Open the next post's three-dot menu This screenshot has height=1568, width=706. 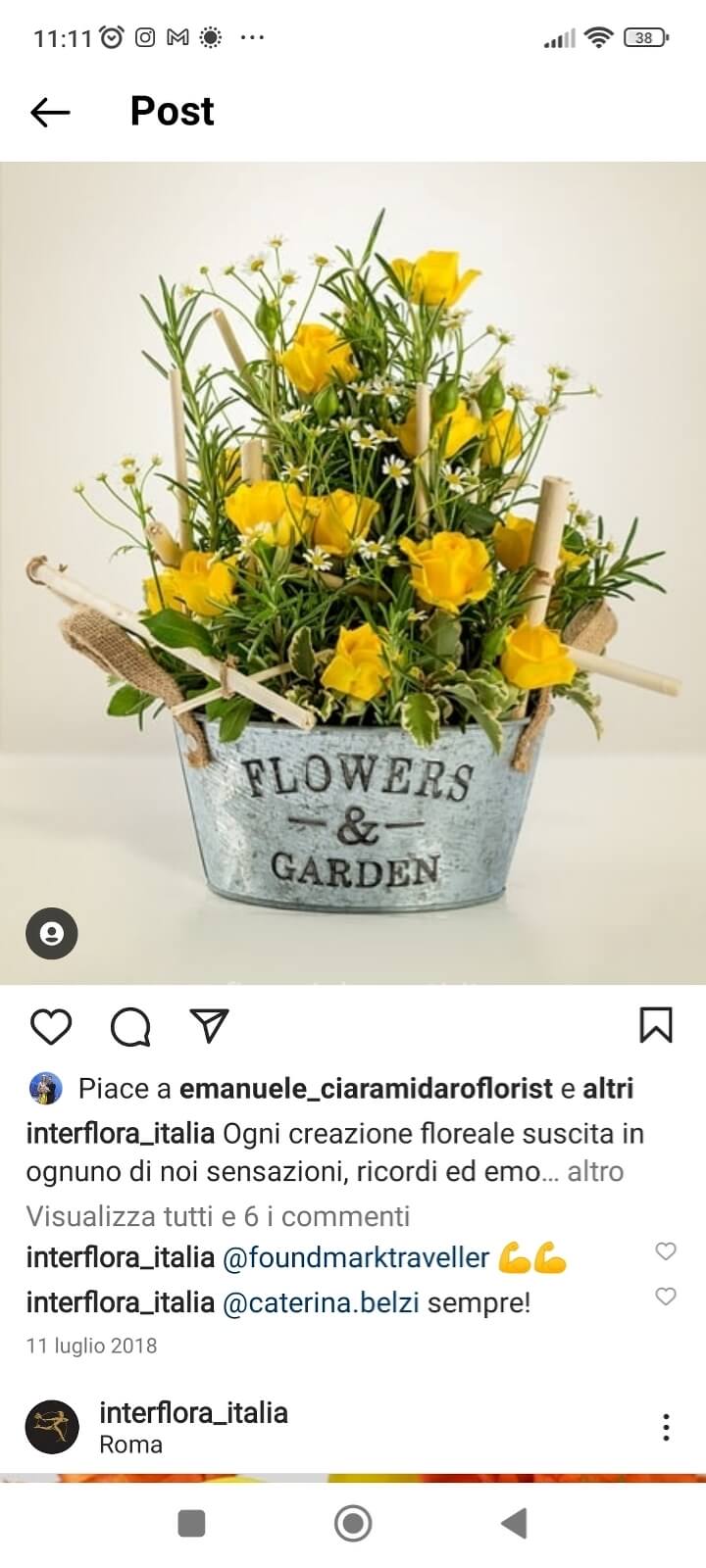[666, 1427]
